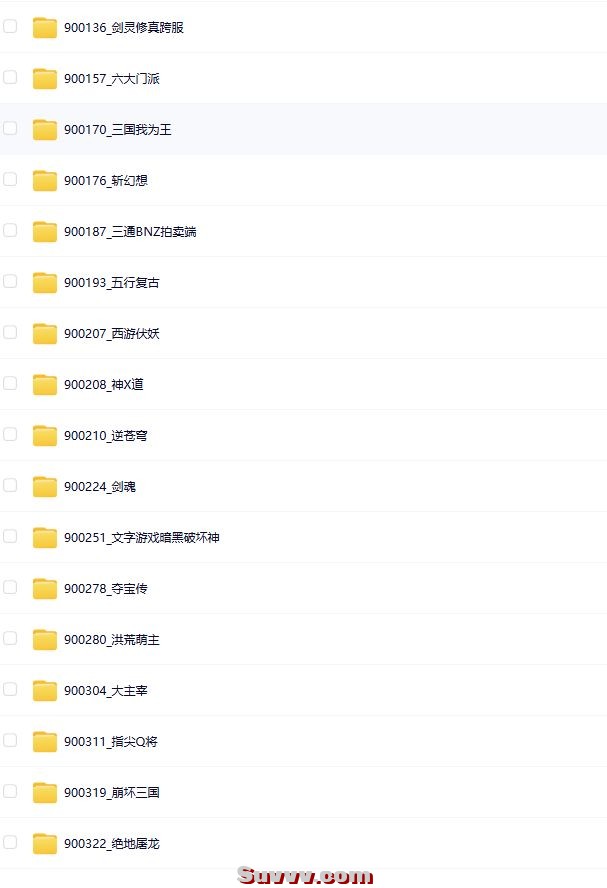
Task: Open the 900170_三国我为王 folder
Action: (117, 130)
